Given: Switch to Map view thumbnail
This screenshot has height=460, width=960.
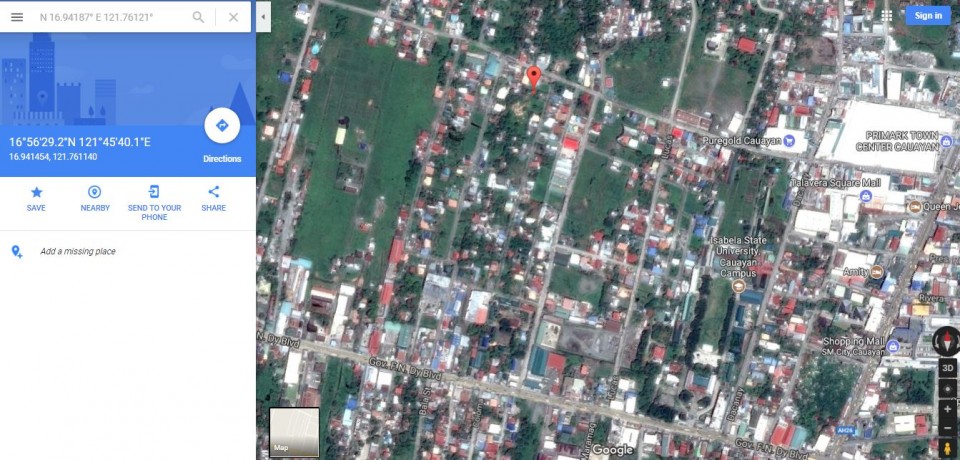Looking at the screenshot, I should pos(294,432).
